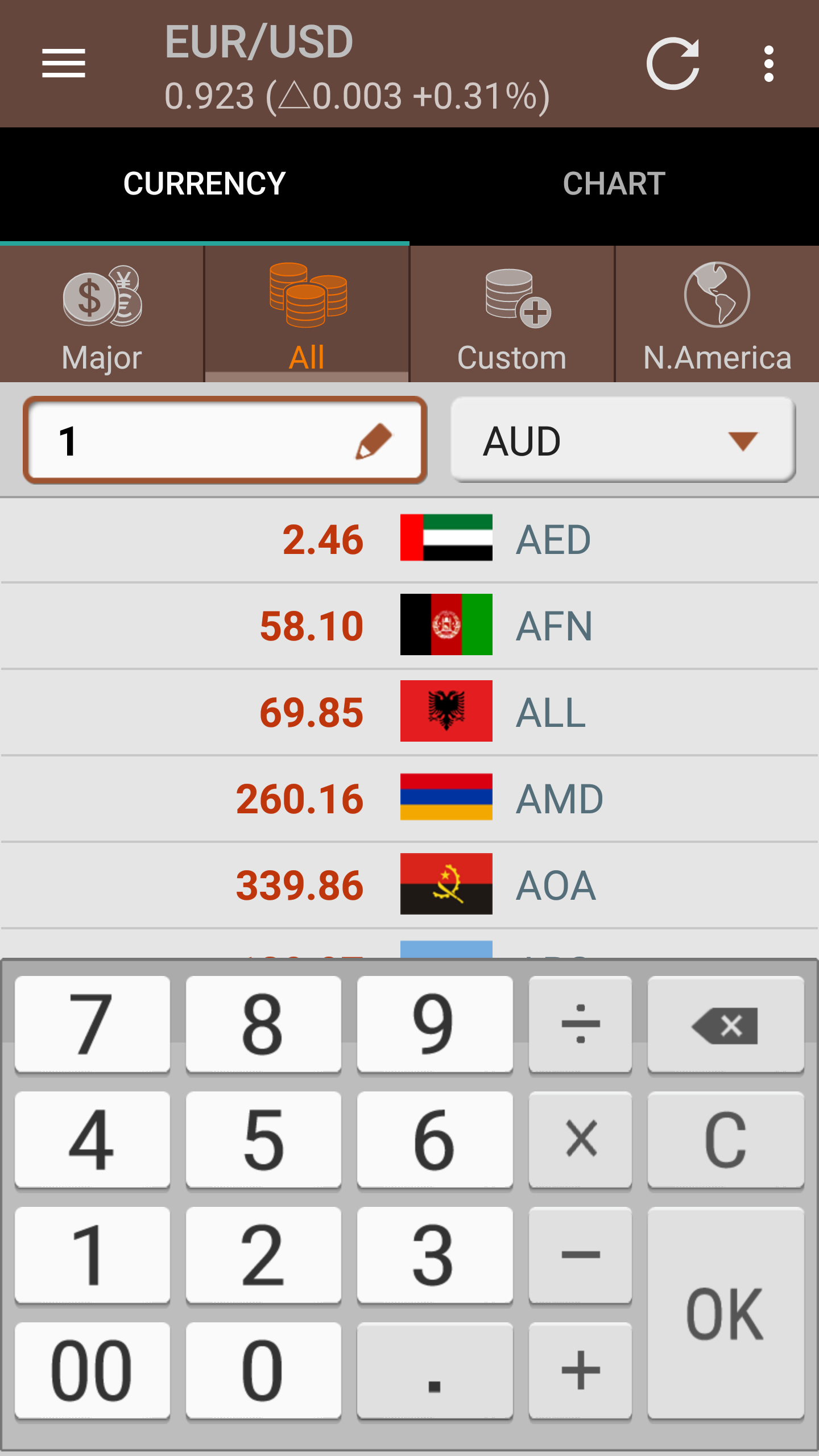Viewport: 819px width, 1456px height.
Task: Clear the amount with C key
Action: click(725, 1140)
